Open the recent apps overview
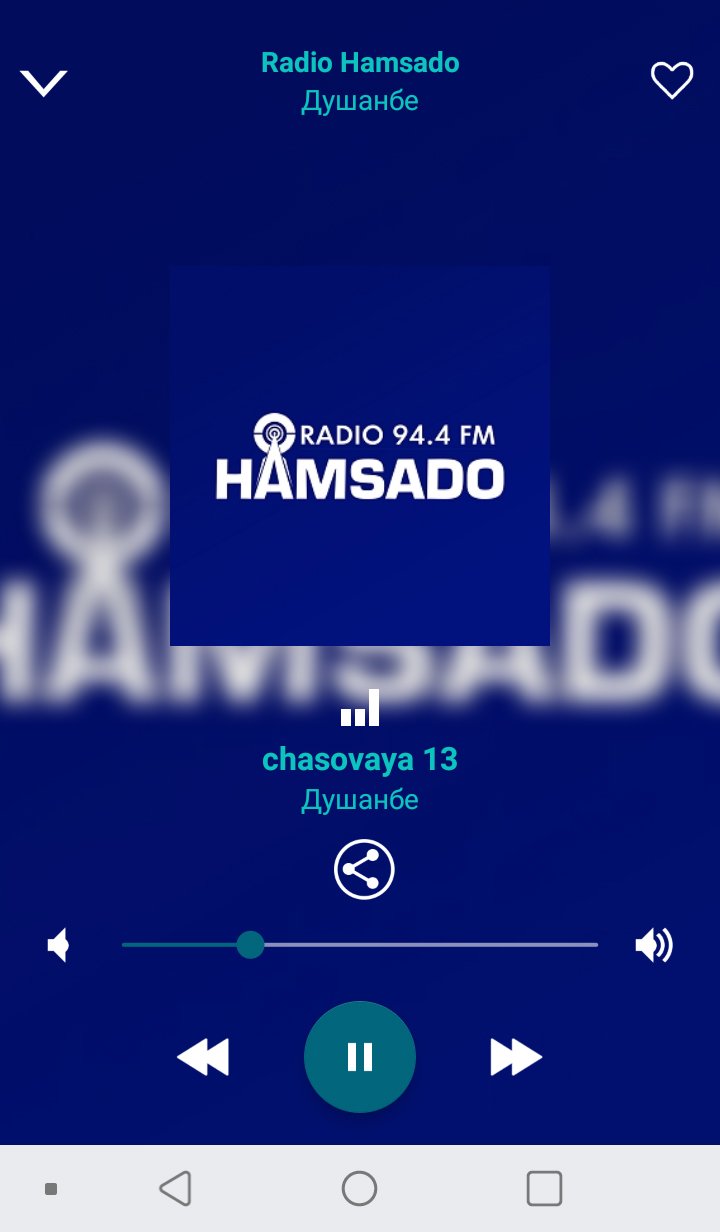Screen dimensions: 720x1232 544,1188
